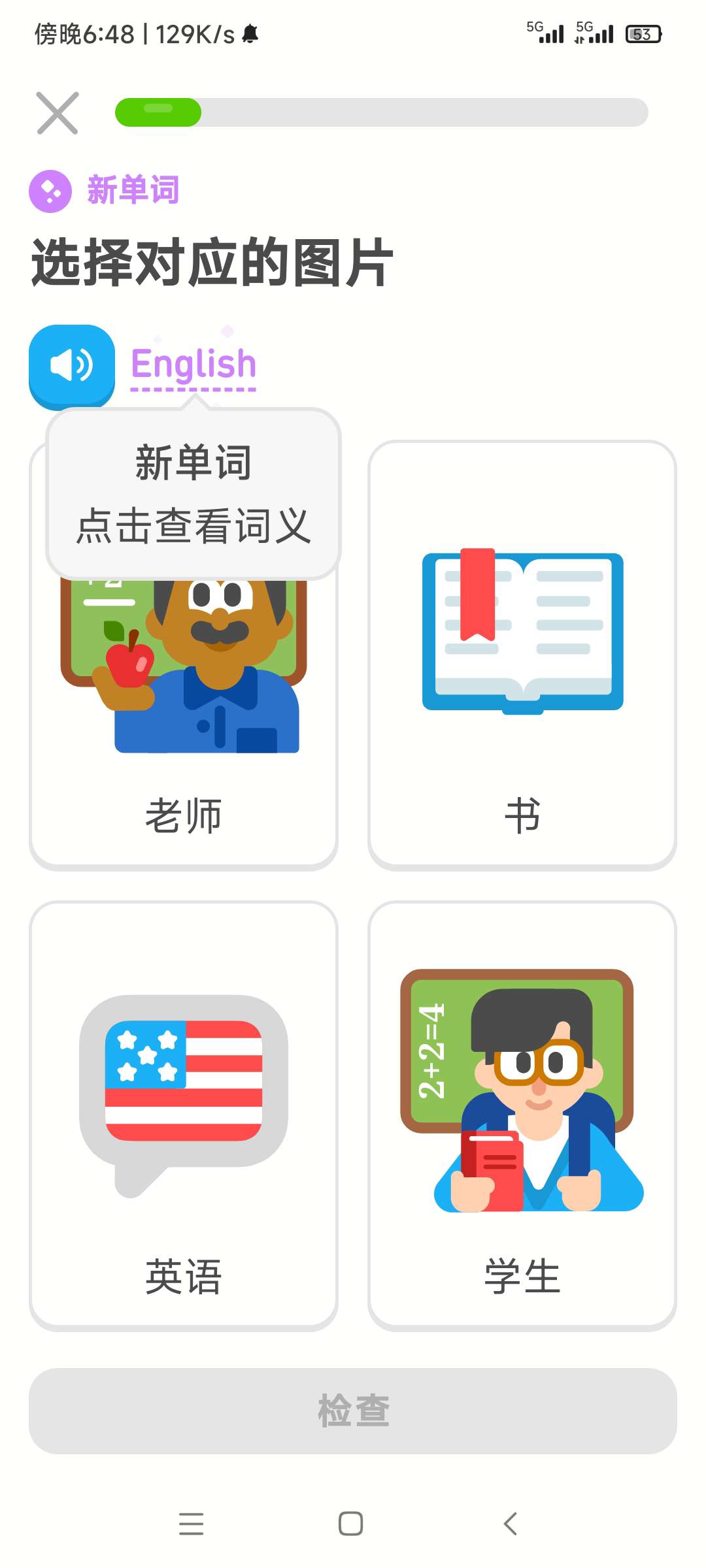Select the 老师 picture card
This screenshot has width=706, height=1568.
184,719
